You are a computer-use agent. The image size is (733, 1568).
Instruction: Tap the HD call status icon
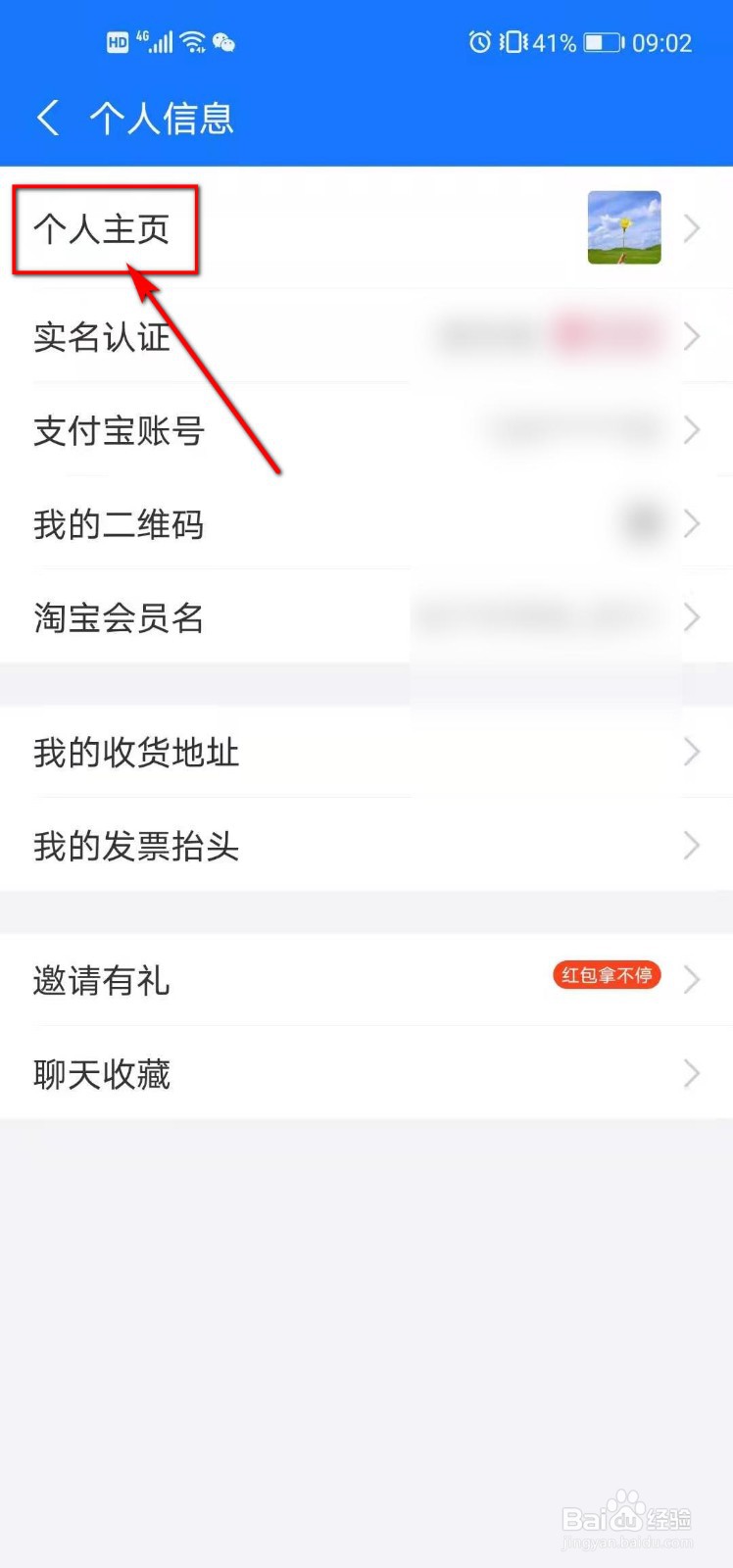point(119,40)
